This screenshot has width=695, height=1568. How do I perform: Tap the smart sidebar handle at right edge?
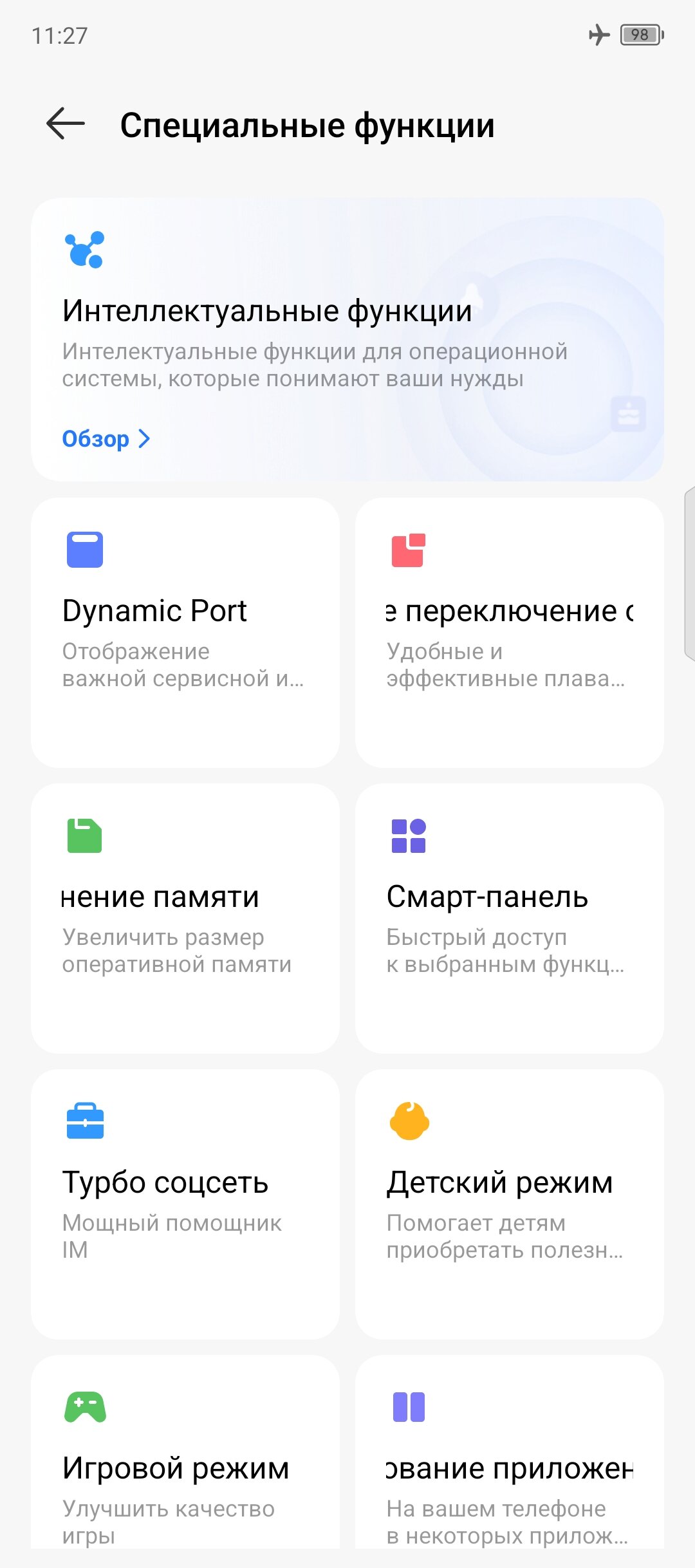[x=689, y=574]
